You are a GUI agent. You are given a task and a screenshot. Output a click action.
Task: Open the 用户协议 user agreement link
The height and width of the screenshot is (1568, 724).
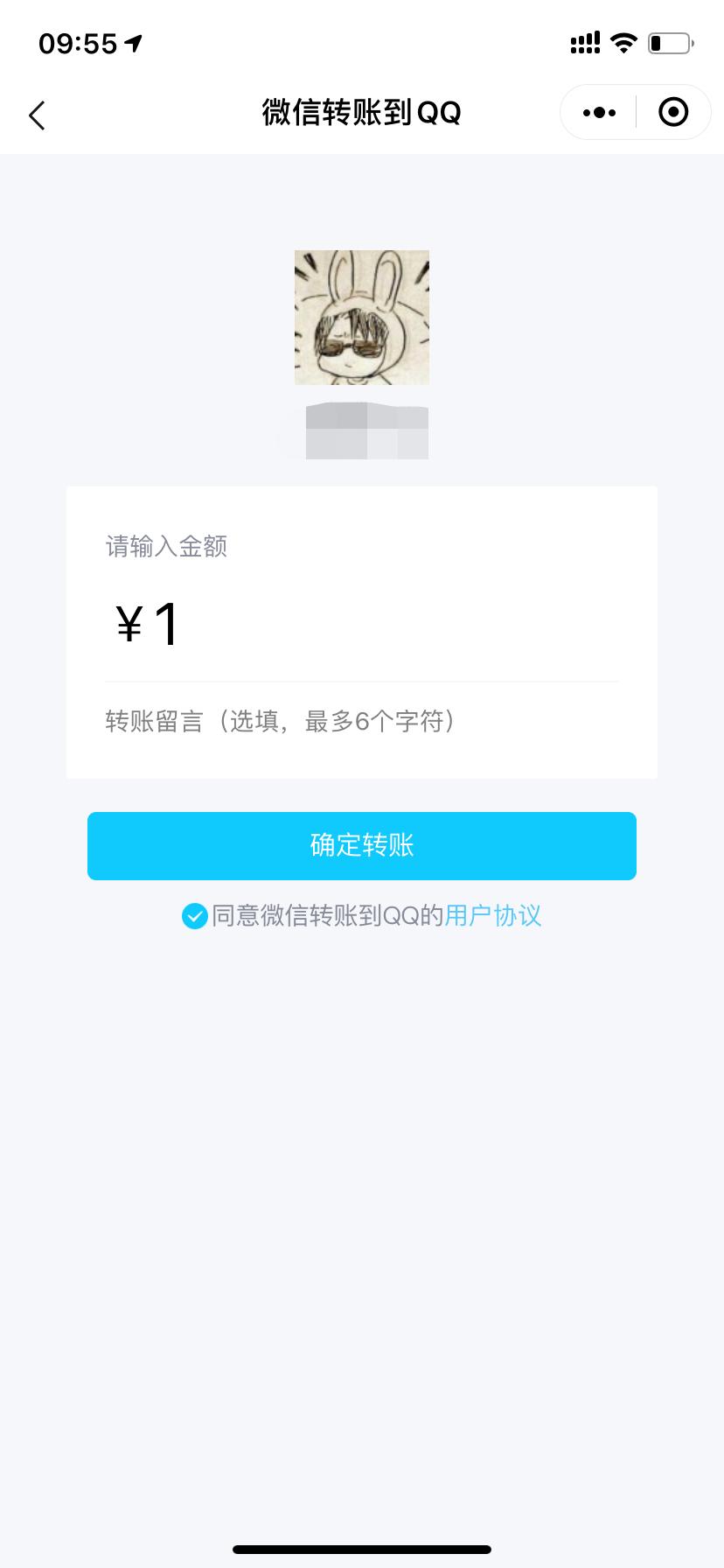coord(494,915)
